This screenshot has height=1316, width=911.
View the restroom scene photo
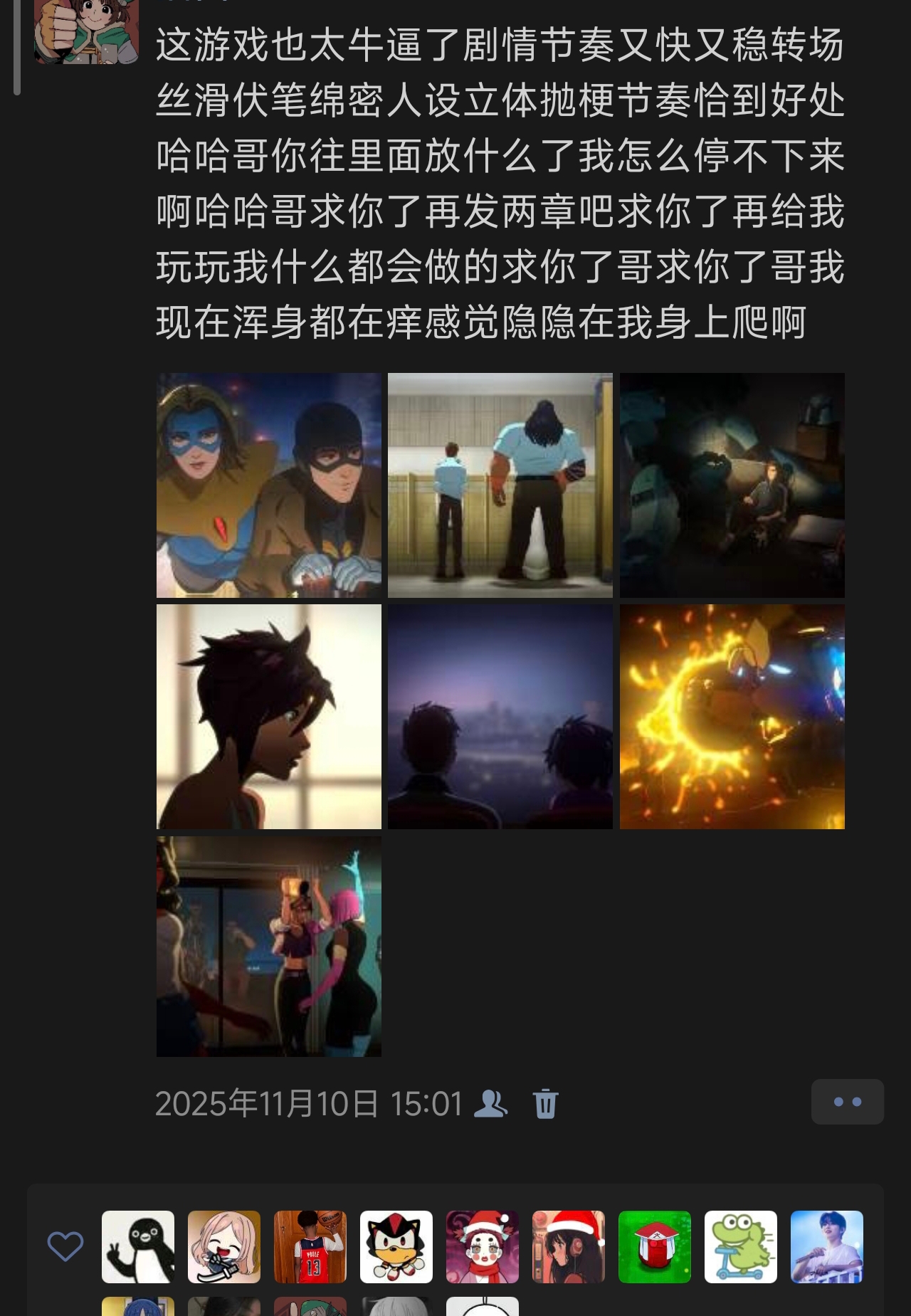click(500, 485)
